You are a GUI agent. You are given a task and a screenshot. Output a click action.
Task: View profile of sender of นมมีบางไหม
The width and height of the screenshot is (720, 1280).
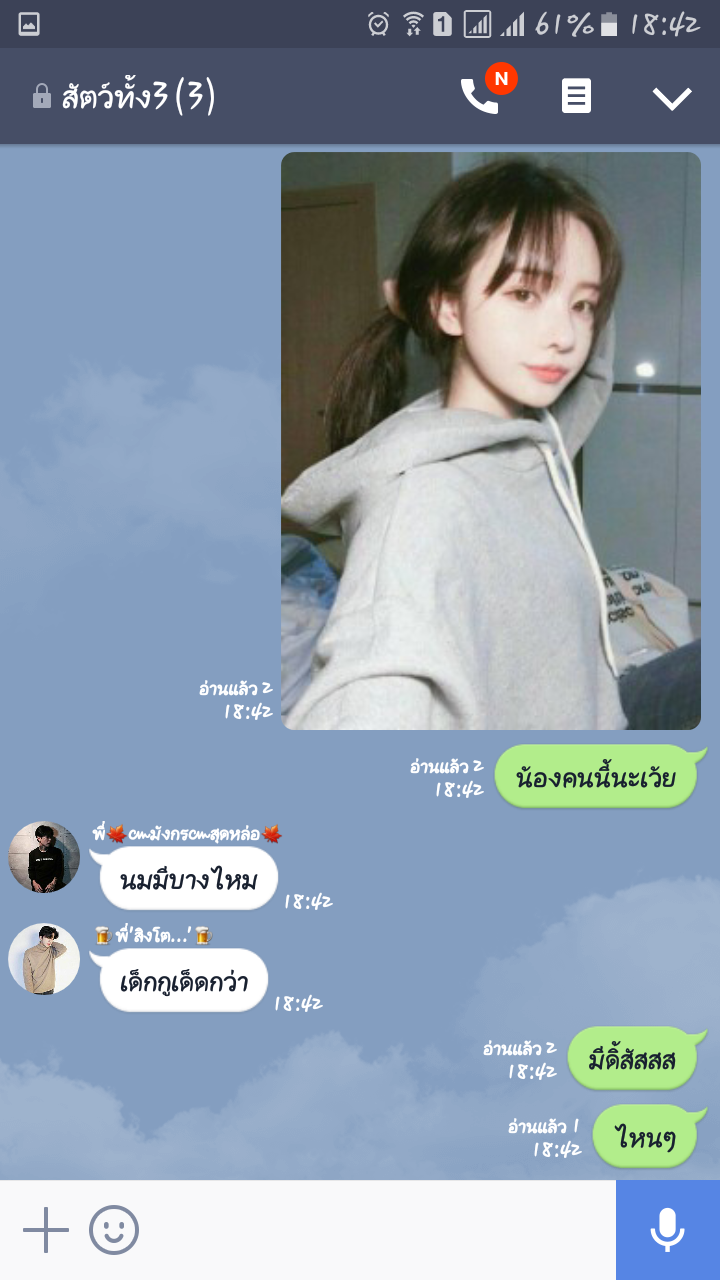point(44,857)
